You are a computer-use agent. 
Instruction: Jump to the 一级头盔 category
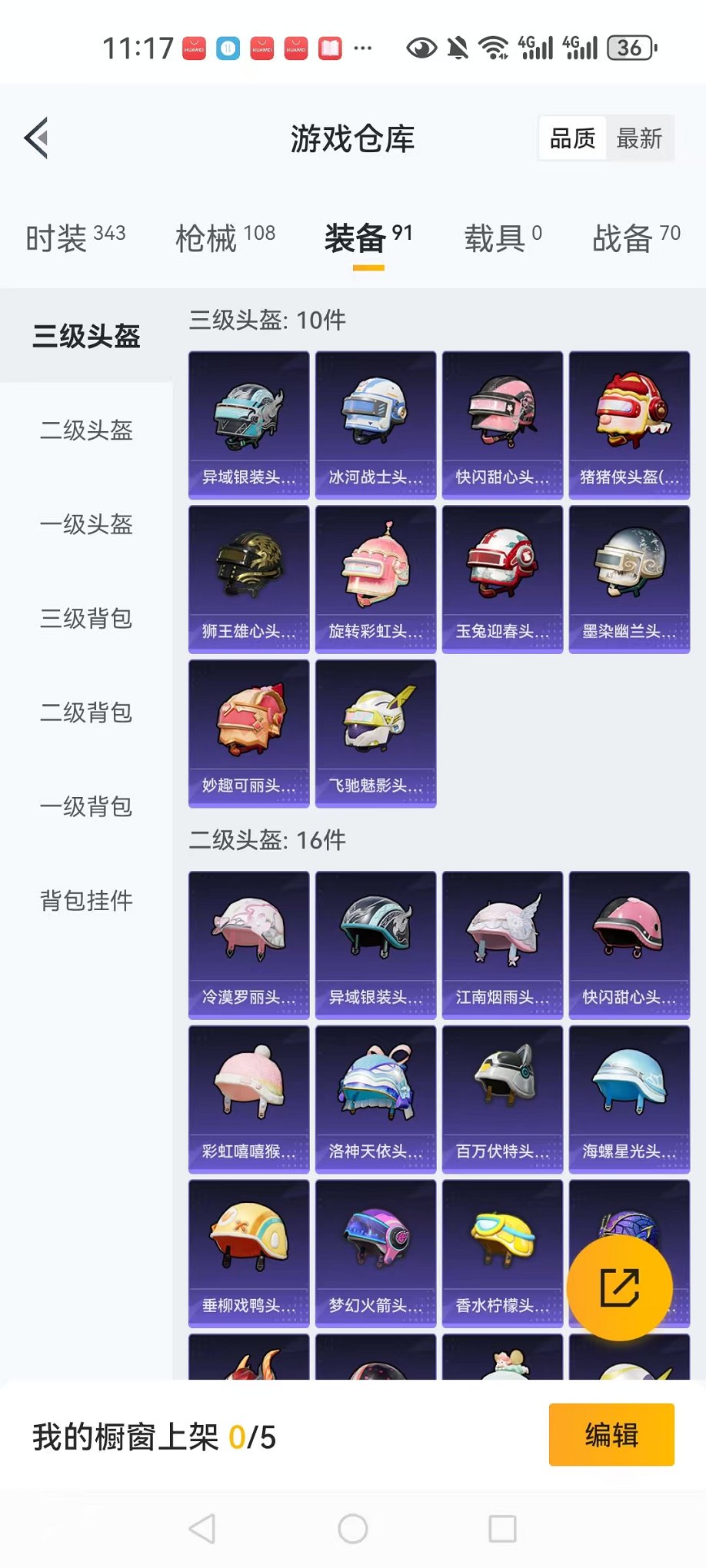(x=86, y=525)
